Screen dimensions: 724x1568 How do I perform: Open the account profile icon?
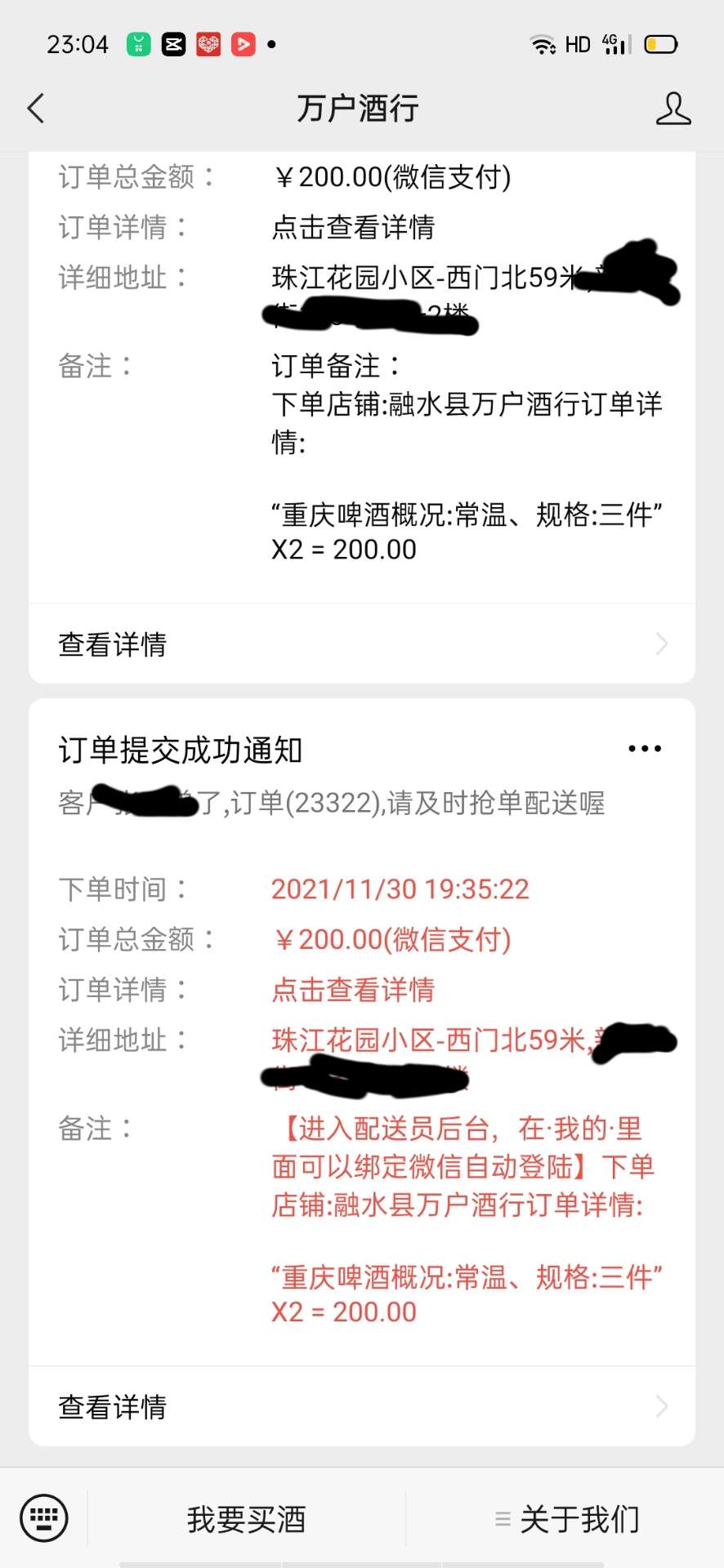[673, 109]
